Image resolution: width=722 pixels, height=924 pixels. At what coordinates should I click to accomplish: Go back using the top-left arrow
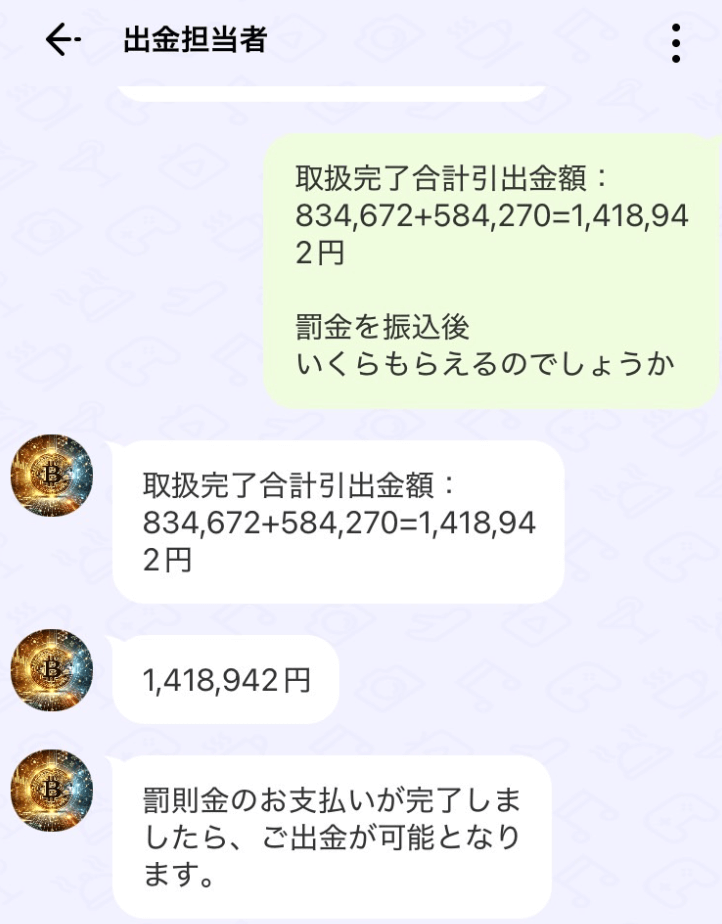pos(62,41)
